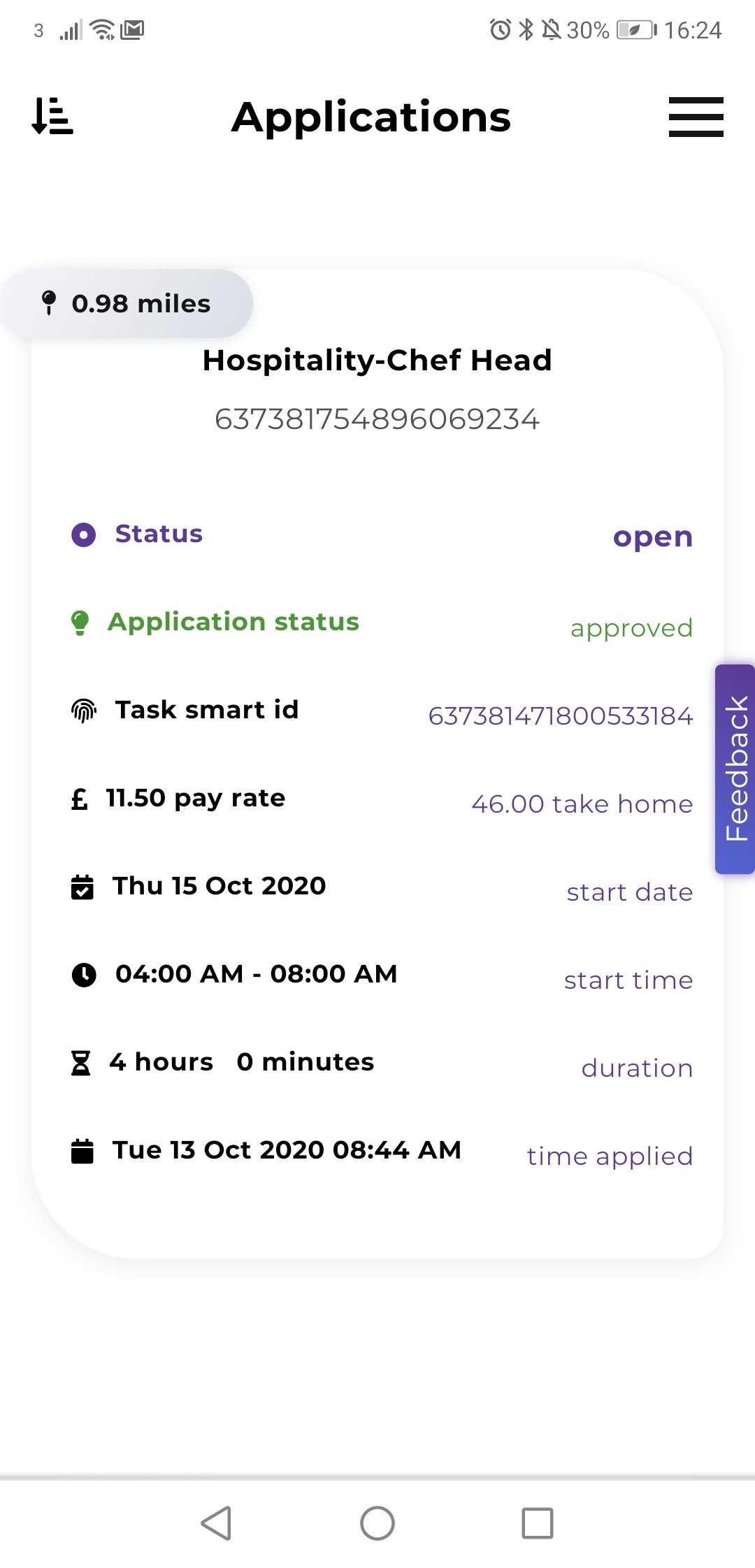
Task: Tap the location pin icon near 0.98 miles
Action: point(49,303)
